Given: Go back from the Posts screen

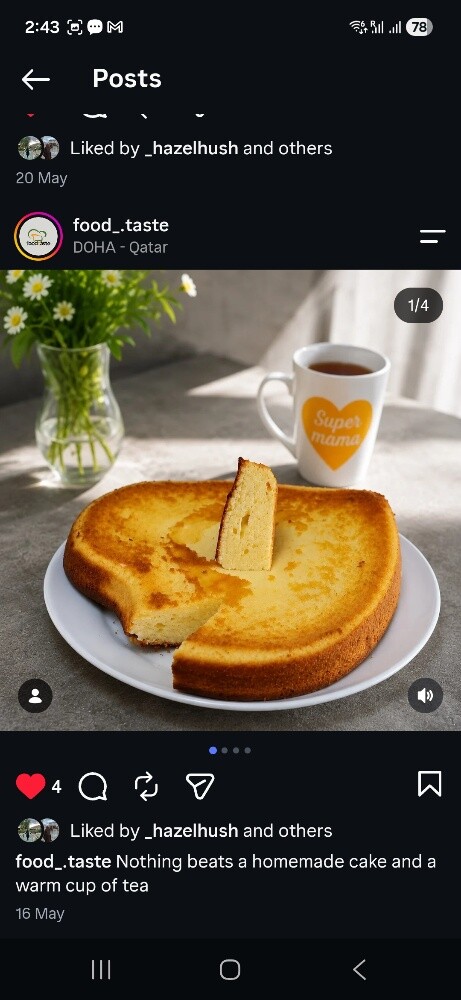Looking at the screenshot, I should coord(36,79).
